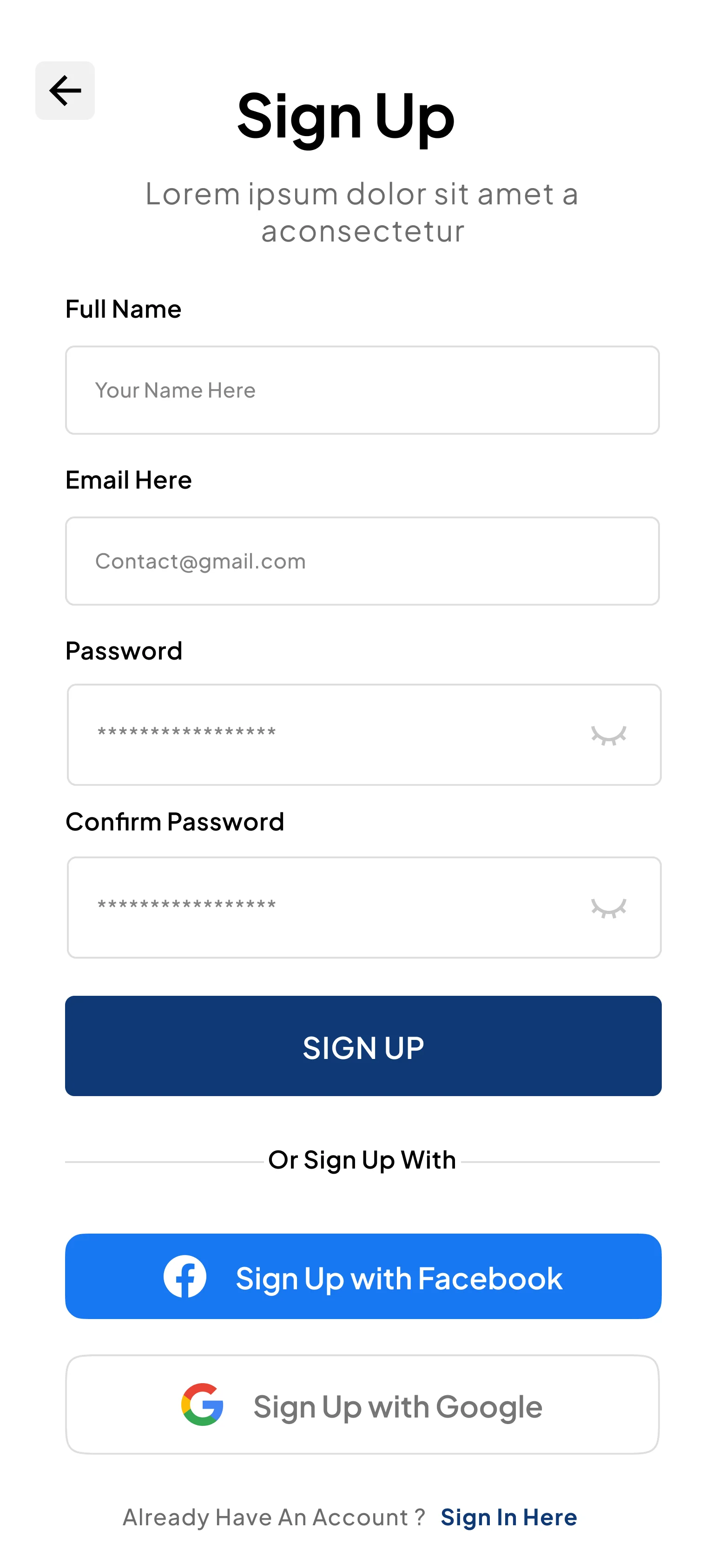This screenshot has width=725, height=1568.
Task: Reveal the Confirm Password entry
Action: 608,908
